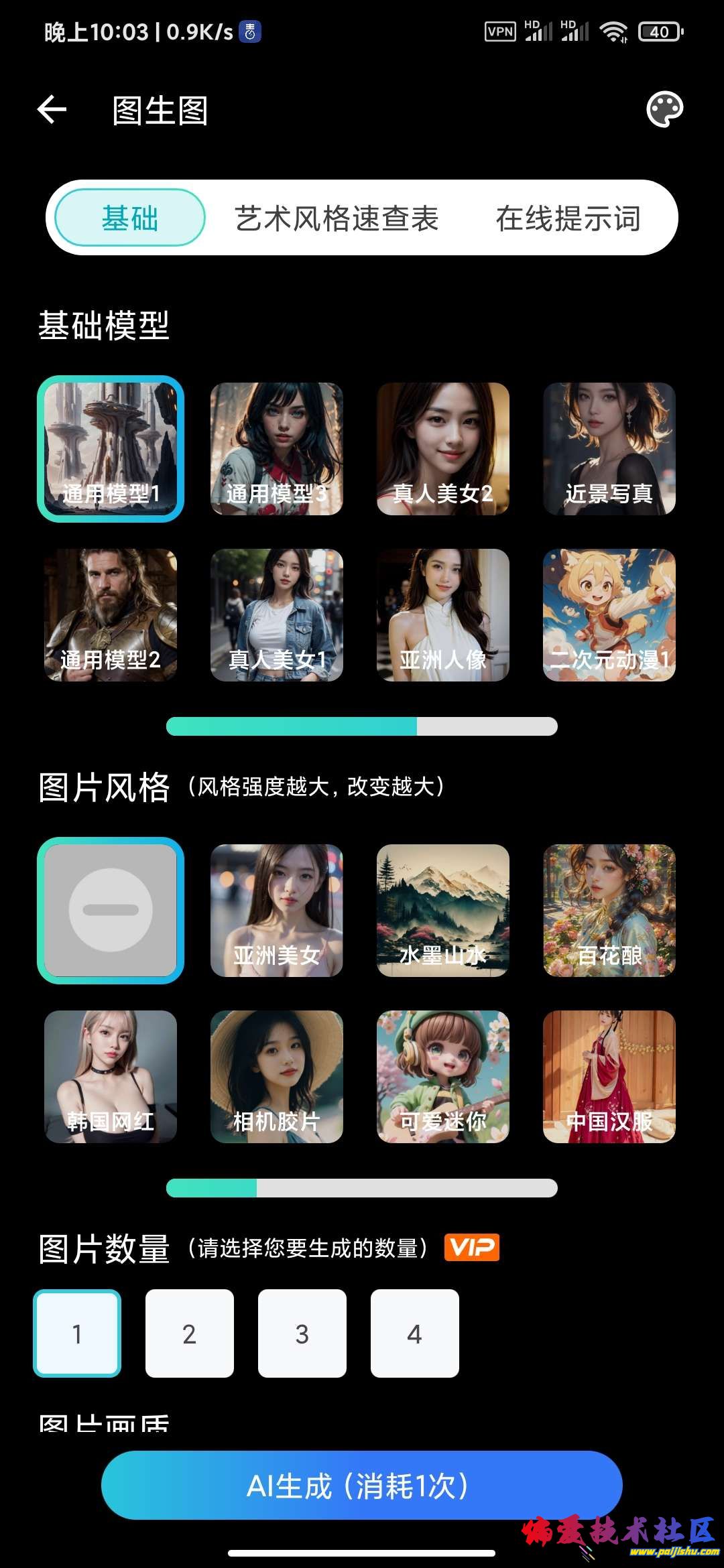Choose the 真人美女2 base model
This screenshot has width=724, height=1568.
click(x=442, y=448)
